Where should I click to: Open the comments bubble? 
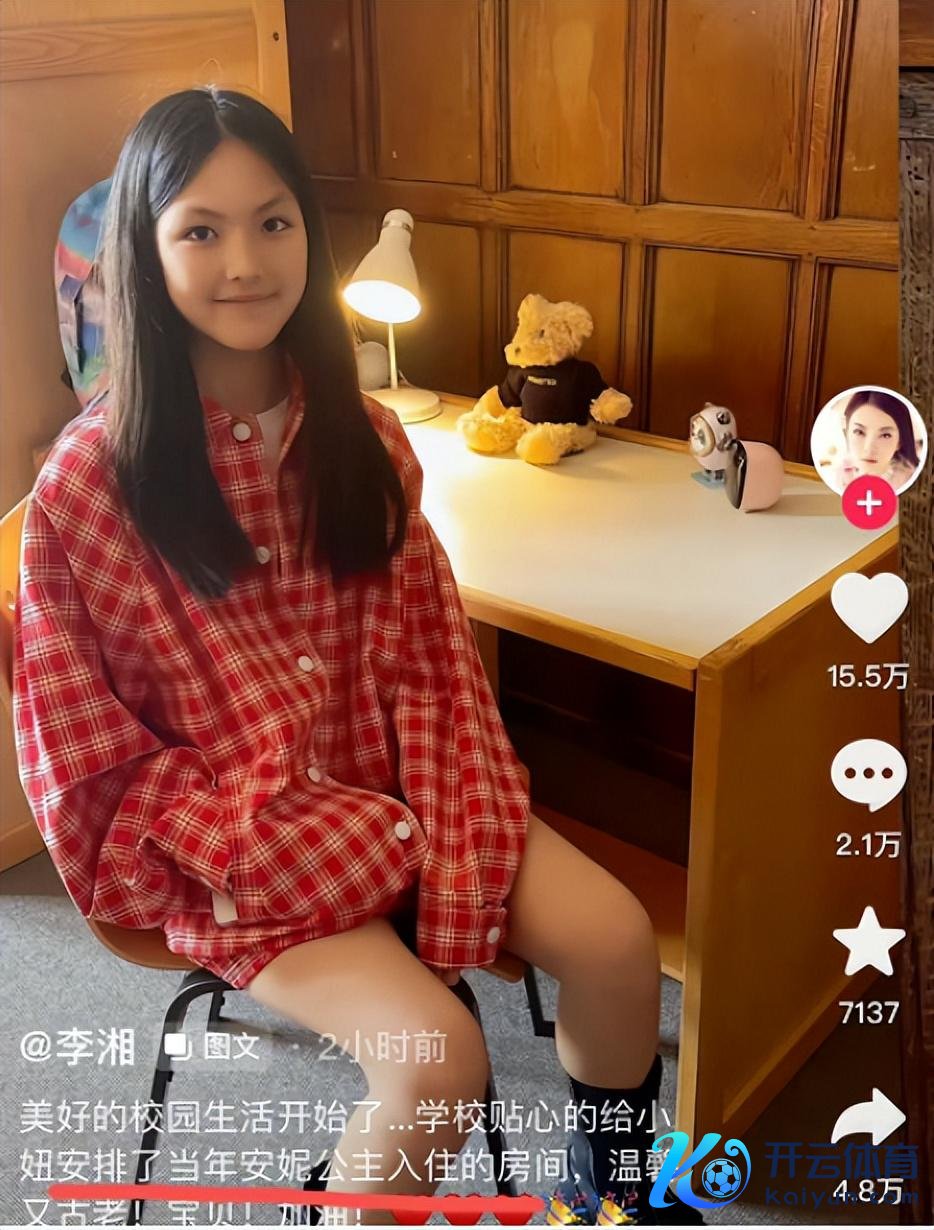868,776
